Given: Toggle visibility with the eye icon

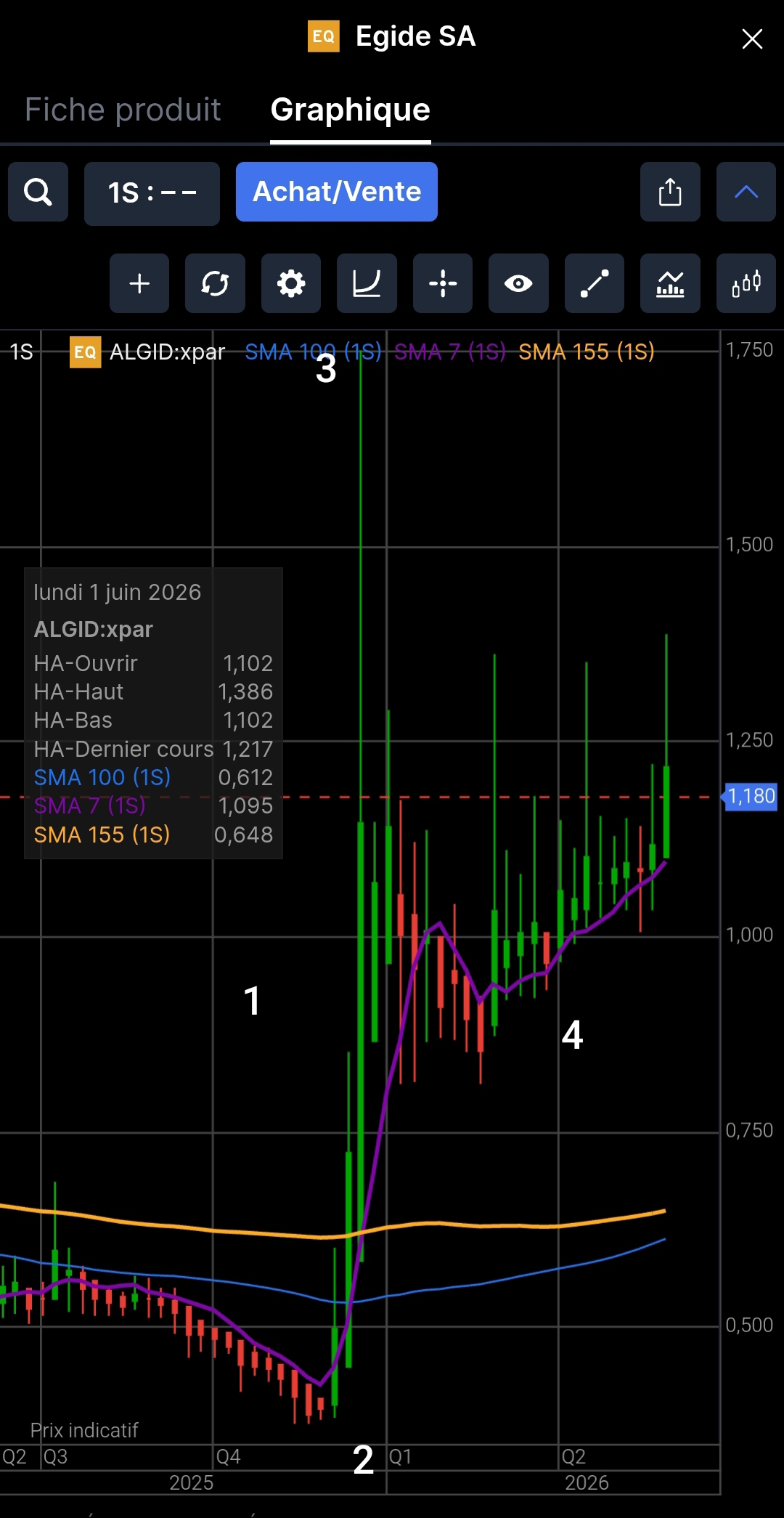Looking at the screenshot, I should coord(518,283).
